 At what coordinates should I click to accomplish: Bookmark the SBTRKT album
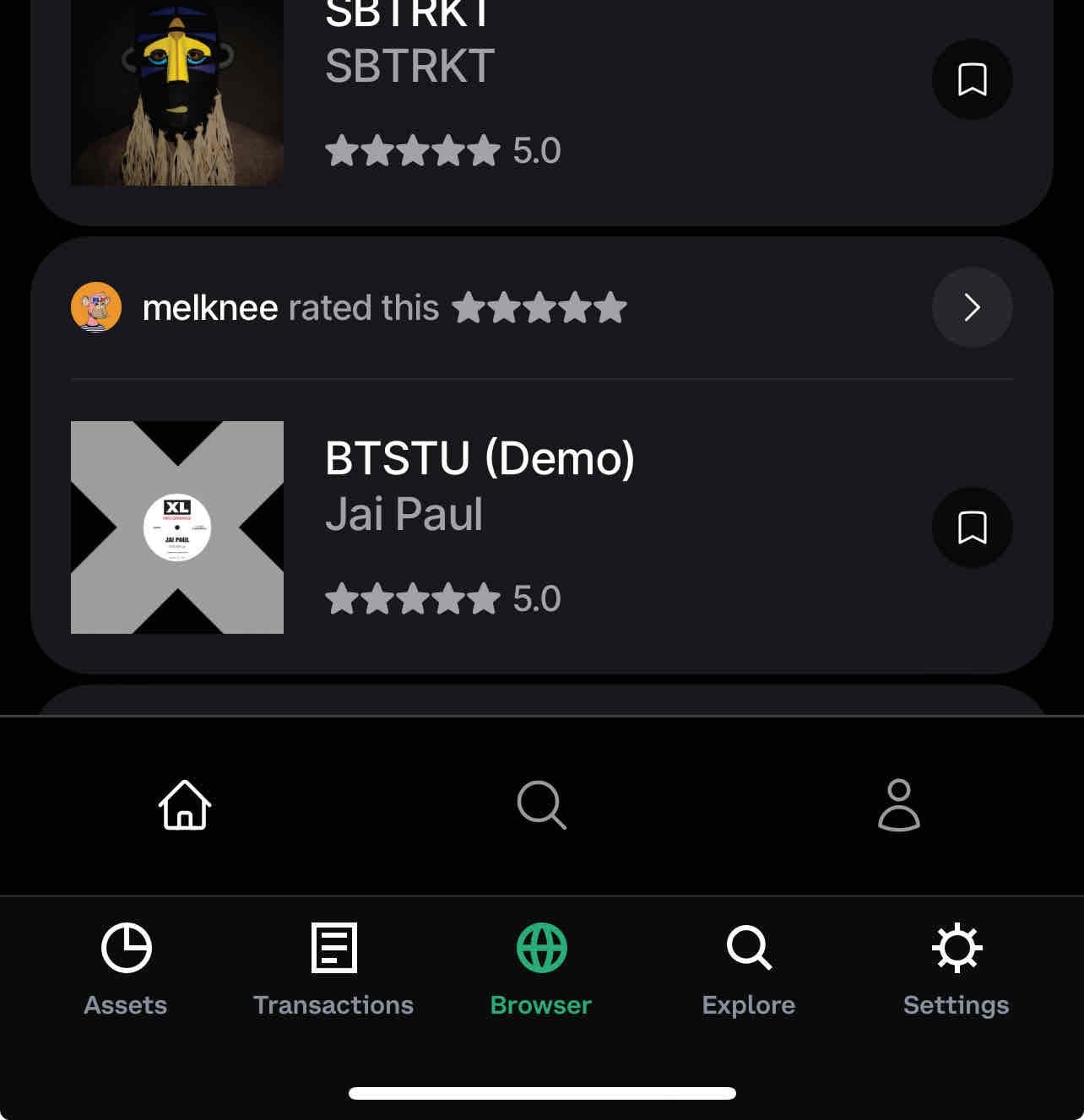pos(972,79)
